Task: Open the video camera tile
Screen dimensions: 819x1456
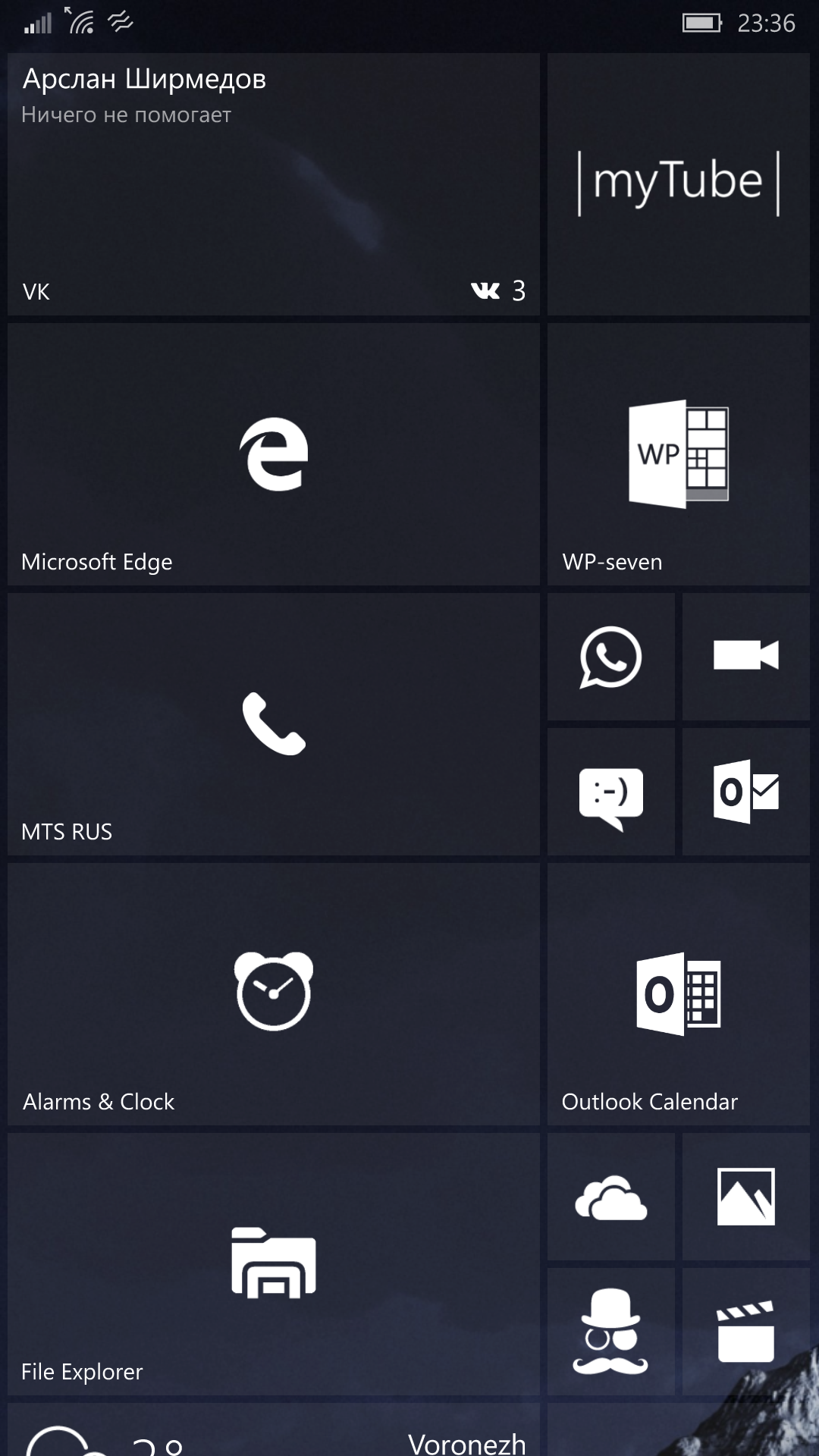Action: click(x=745, y=657)
